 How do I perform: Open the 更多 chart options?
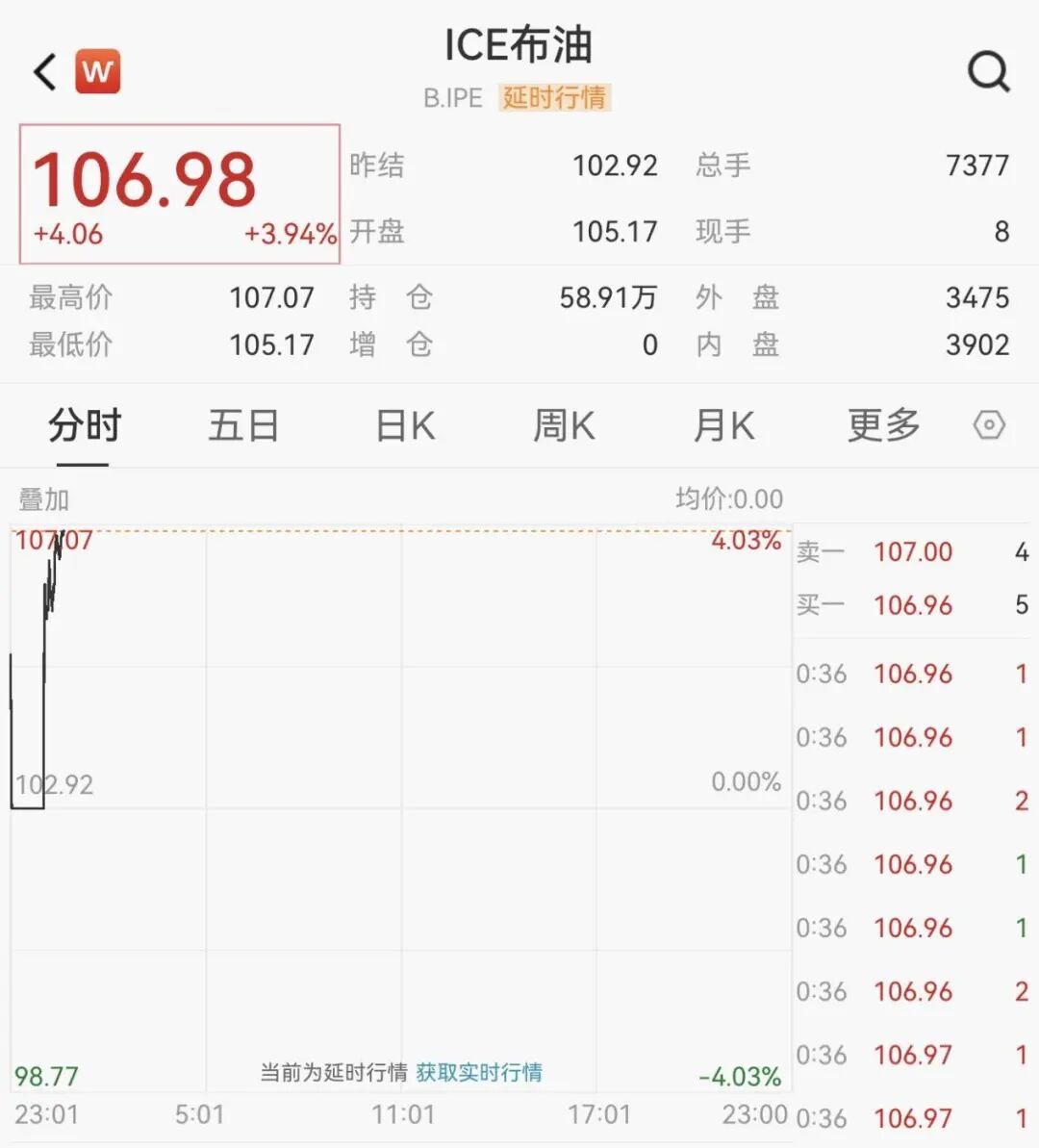coord(883,425)
